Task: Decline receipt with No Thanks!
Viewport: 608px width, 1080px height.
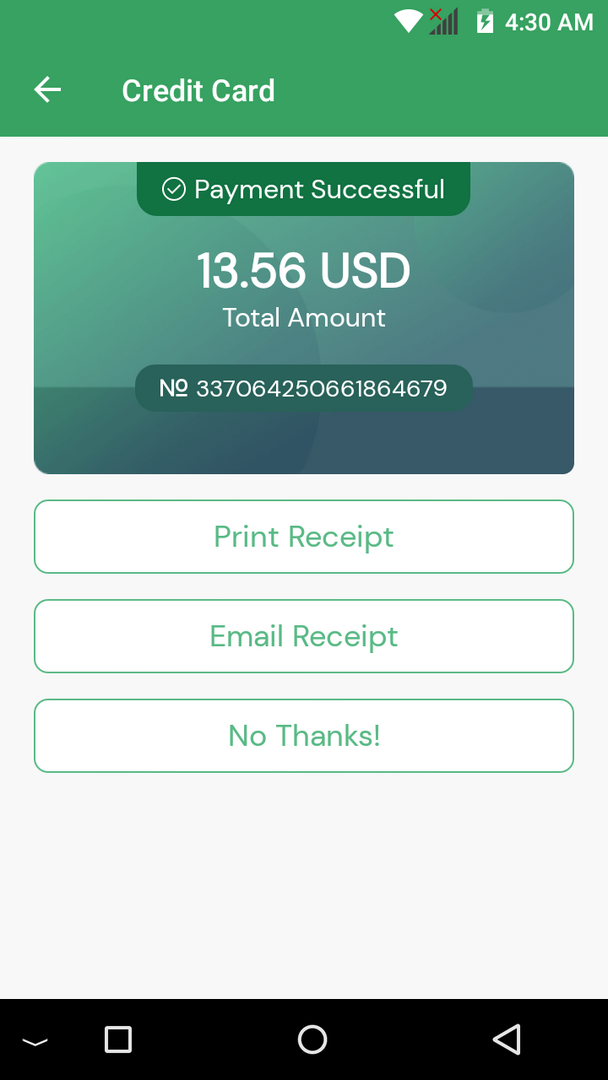Action: click(304, 736)
